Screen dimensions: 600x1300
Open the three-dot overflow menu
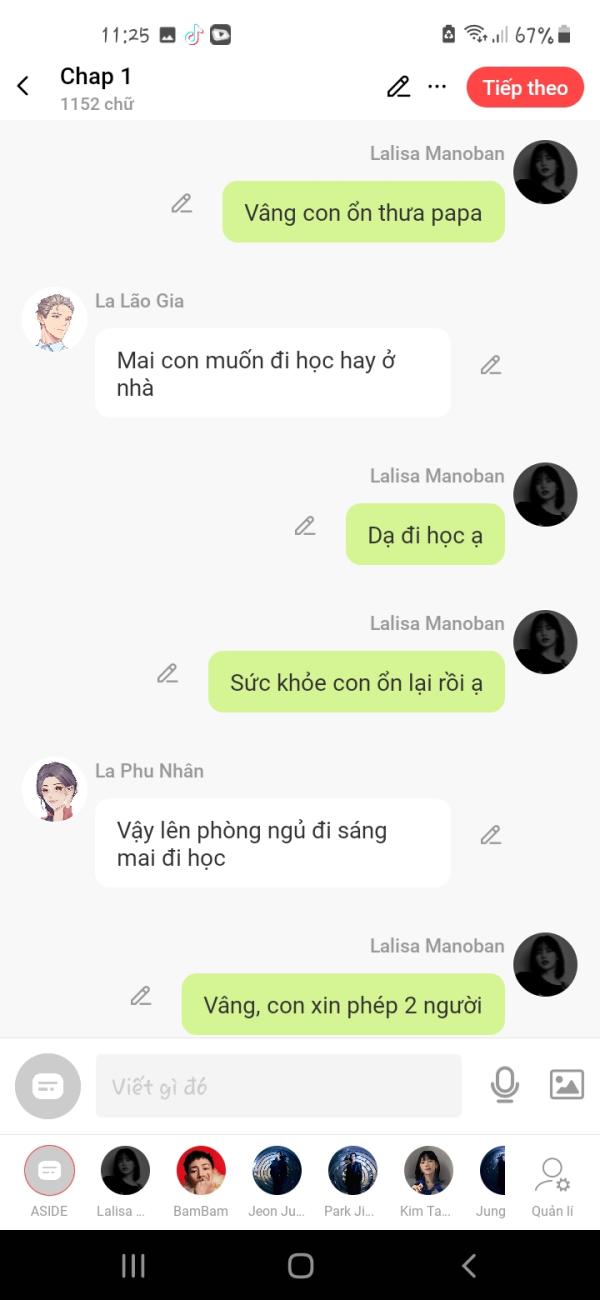[x=437, y=87]
